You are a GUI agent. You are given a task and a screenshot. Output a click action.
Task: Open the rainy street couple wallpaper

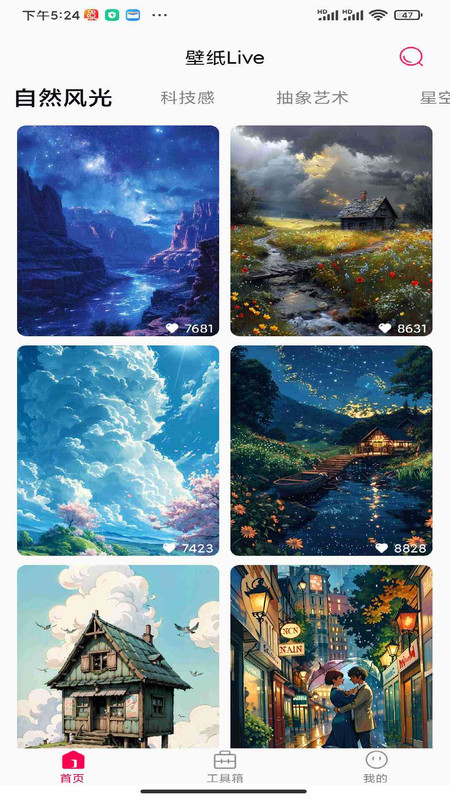point(331,657)
